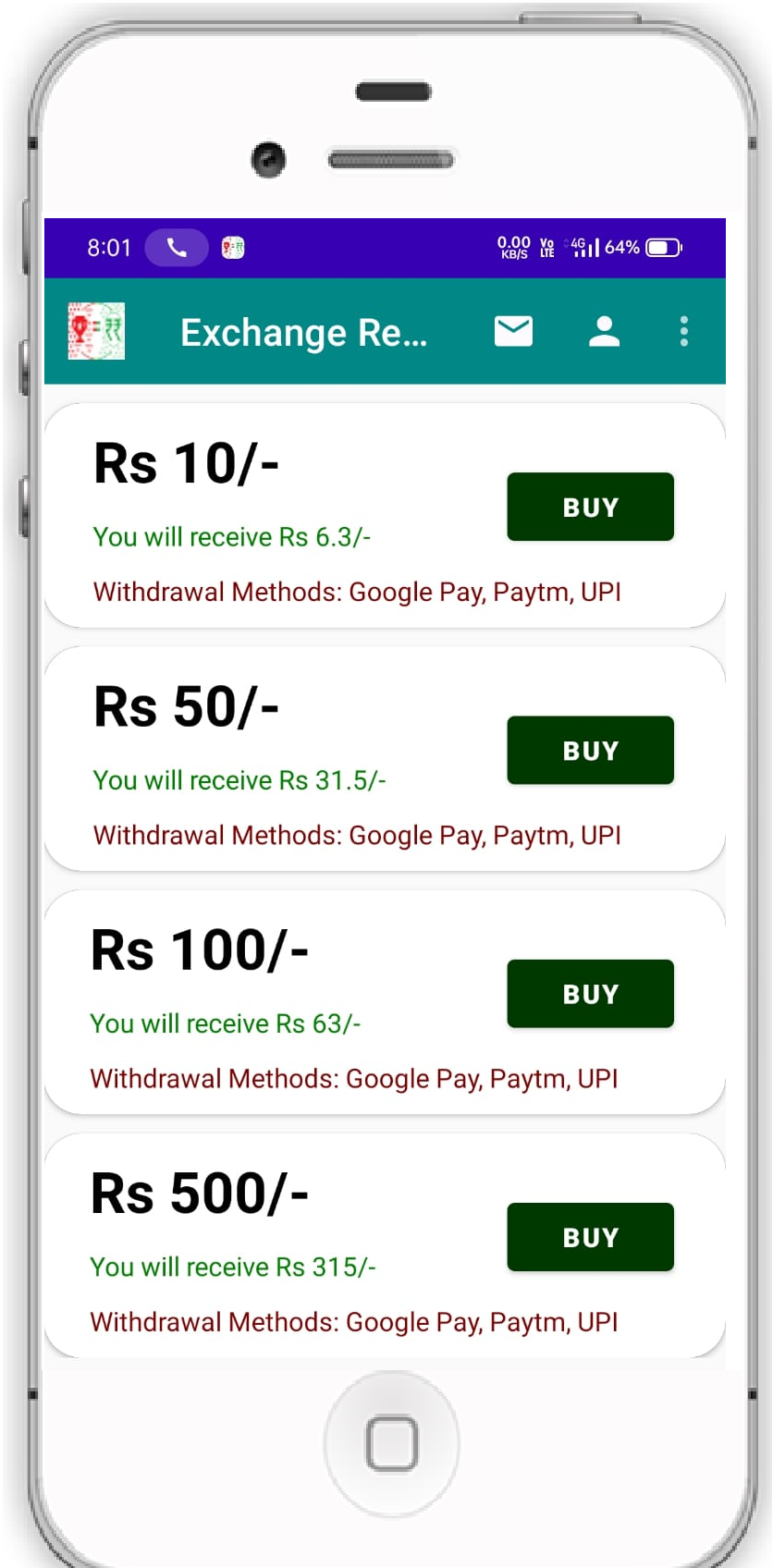Viewport: 773px width, 1568px height.
Task: Open the three-dot overflow menu
Action: coord(684,331)
